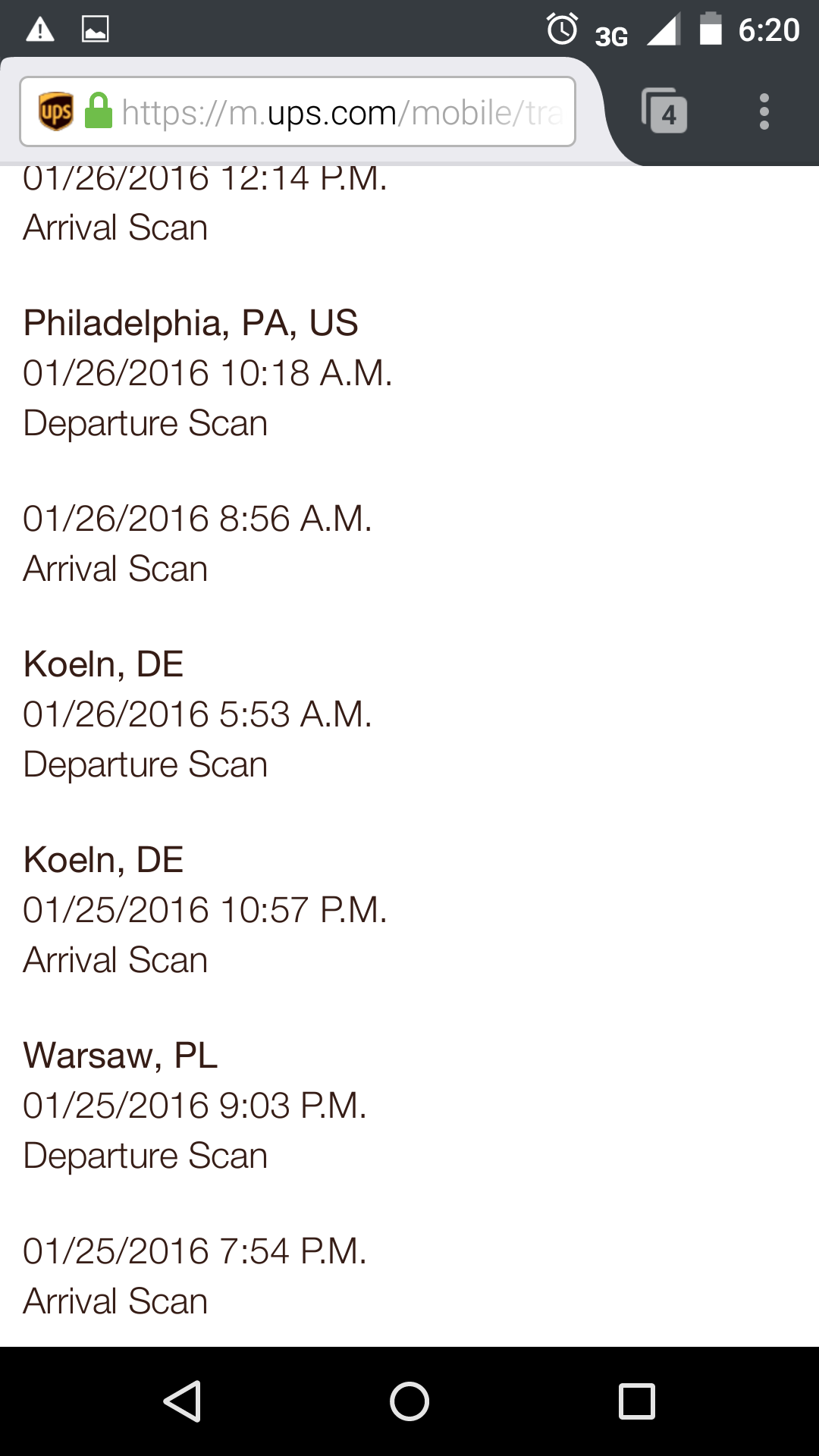This screenshot has width=819, height=1456.
Task: Tap the image notification icon in status bar
Action: pyautogui.click(x=96, y=30)
